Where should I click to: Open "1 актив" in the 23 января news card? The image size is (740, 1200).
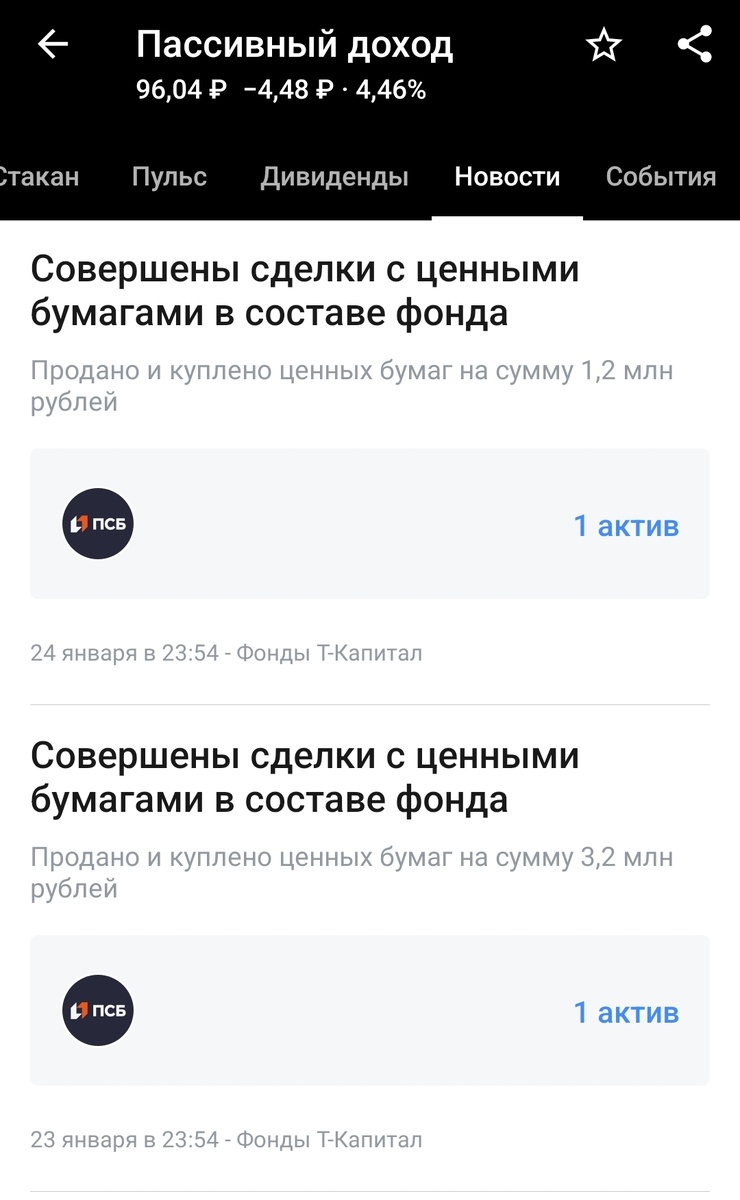[x=625, y=1010]
